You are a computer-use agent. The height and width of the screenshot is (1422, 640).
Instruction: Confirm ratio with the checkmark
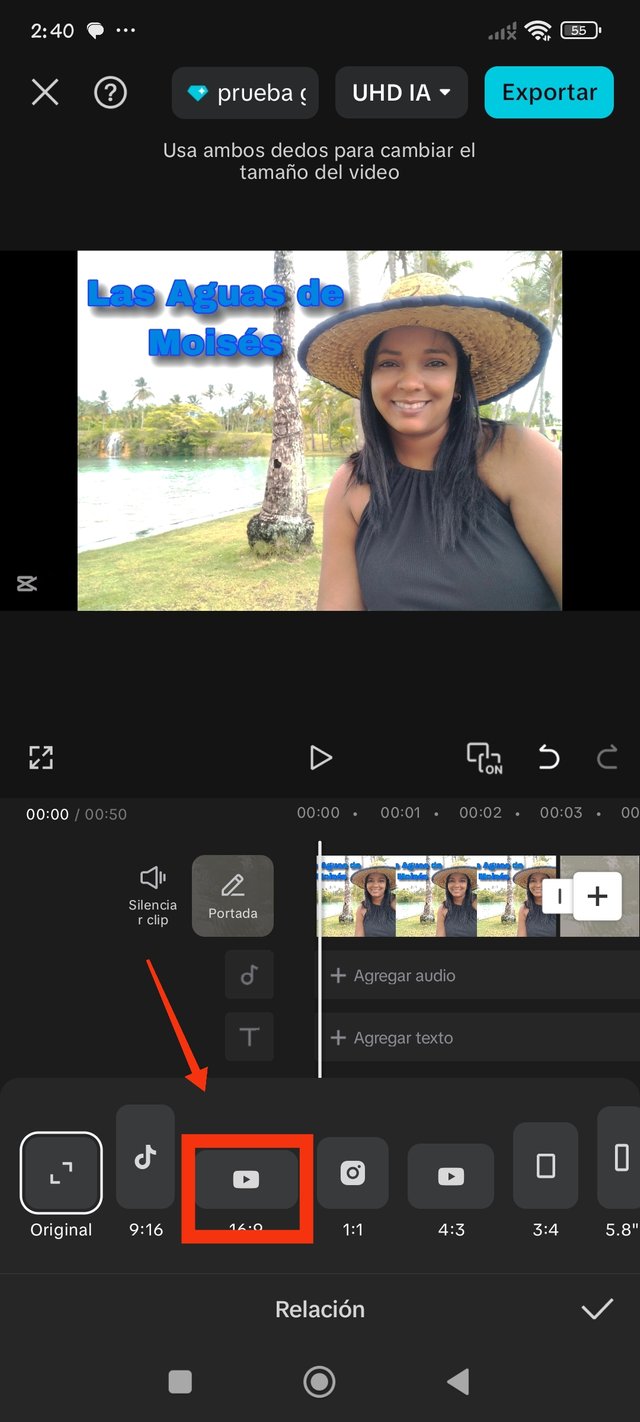[x=597, y=1309]
